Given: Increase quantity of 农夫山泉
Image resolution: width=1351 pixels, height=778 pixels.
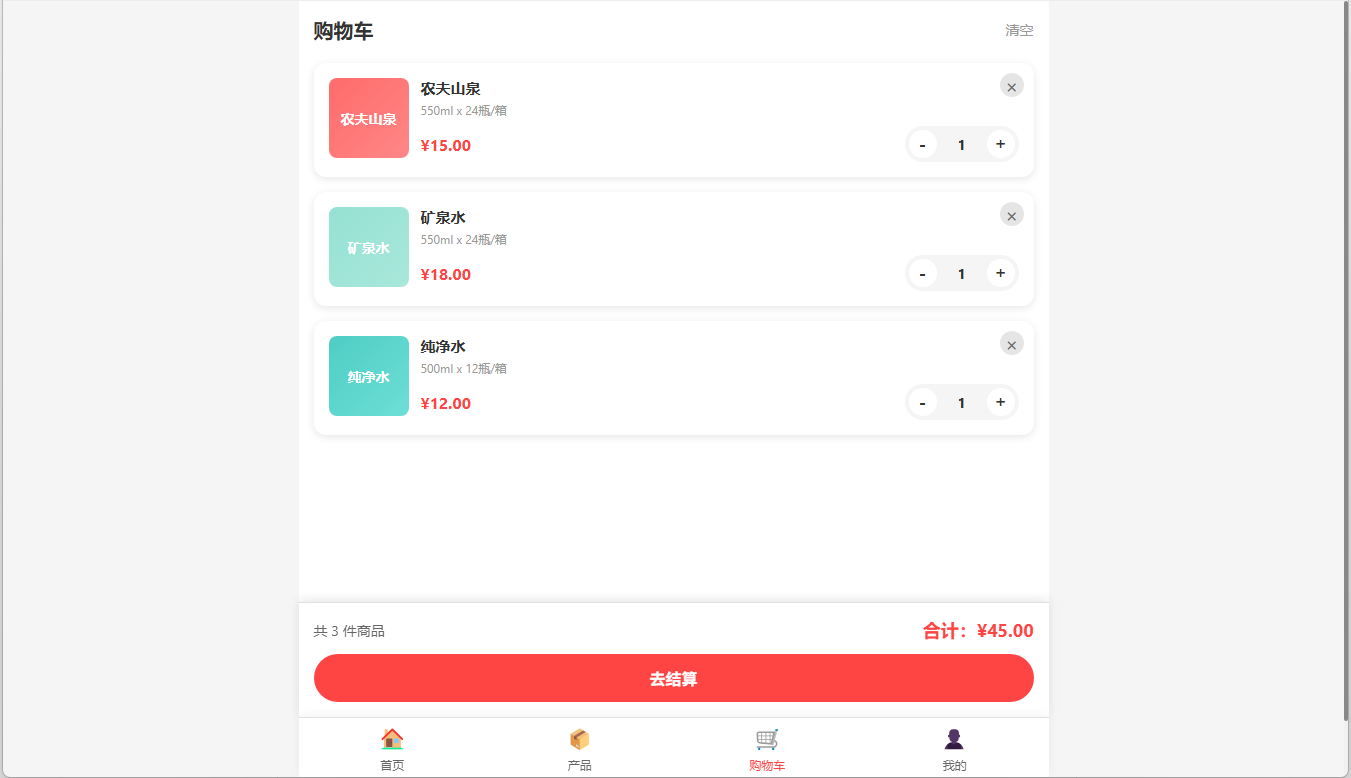Looking at the screenshot, I should tap(1000, 144).
